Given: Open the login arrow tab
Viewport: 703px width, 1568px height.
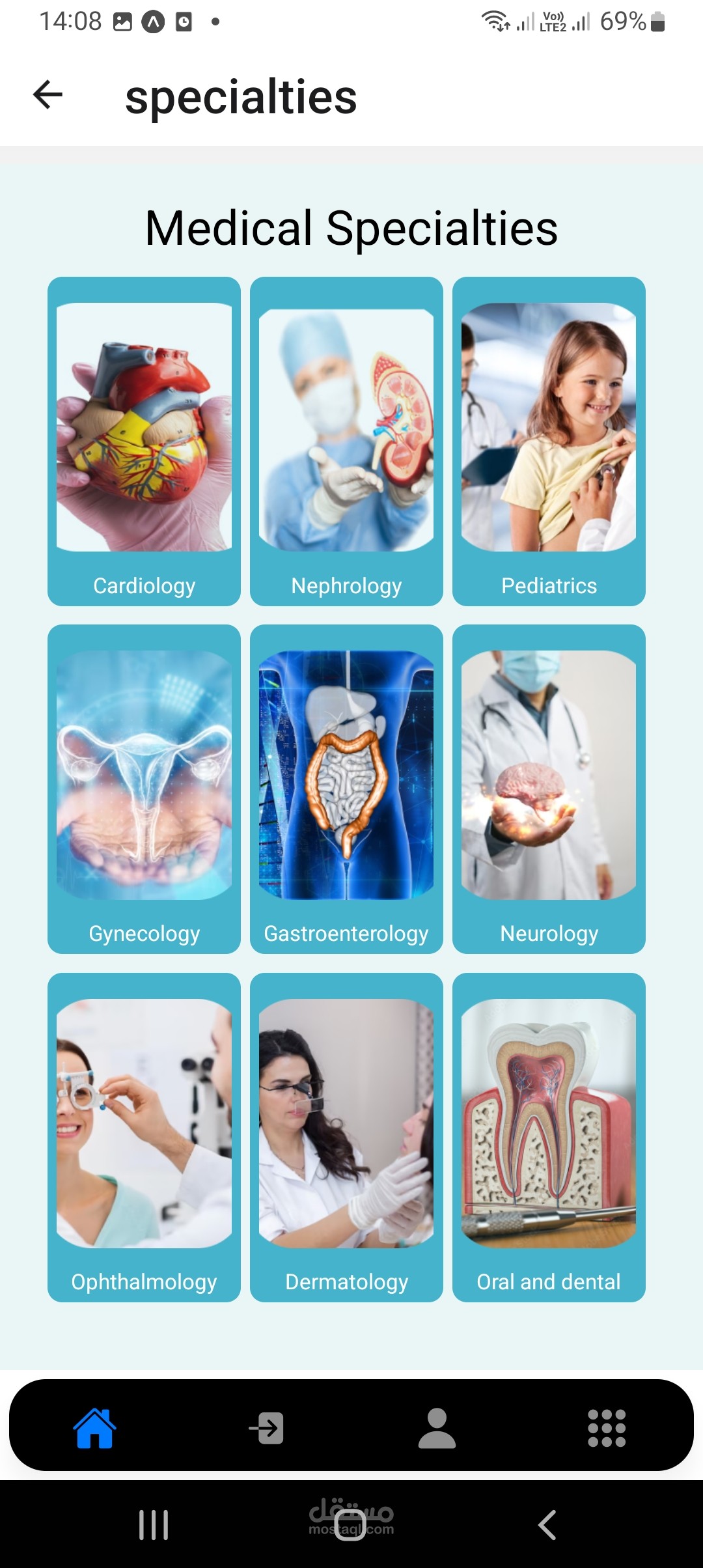Looking at the screenshot, I should (266, 1428).
